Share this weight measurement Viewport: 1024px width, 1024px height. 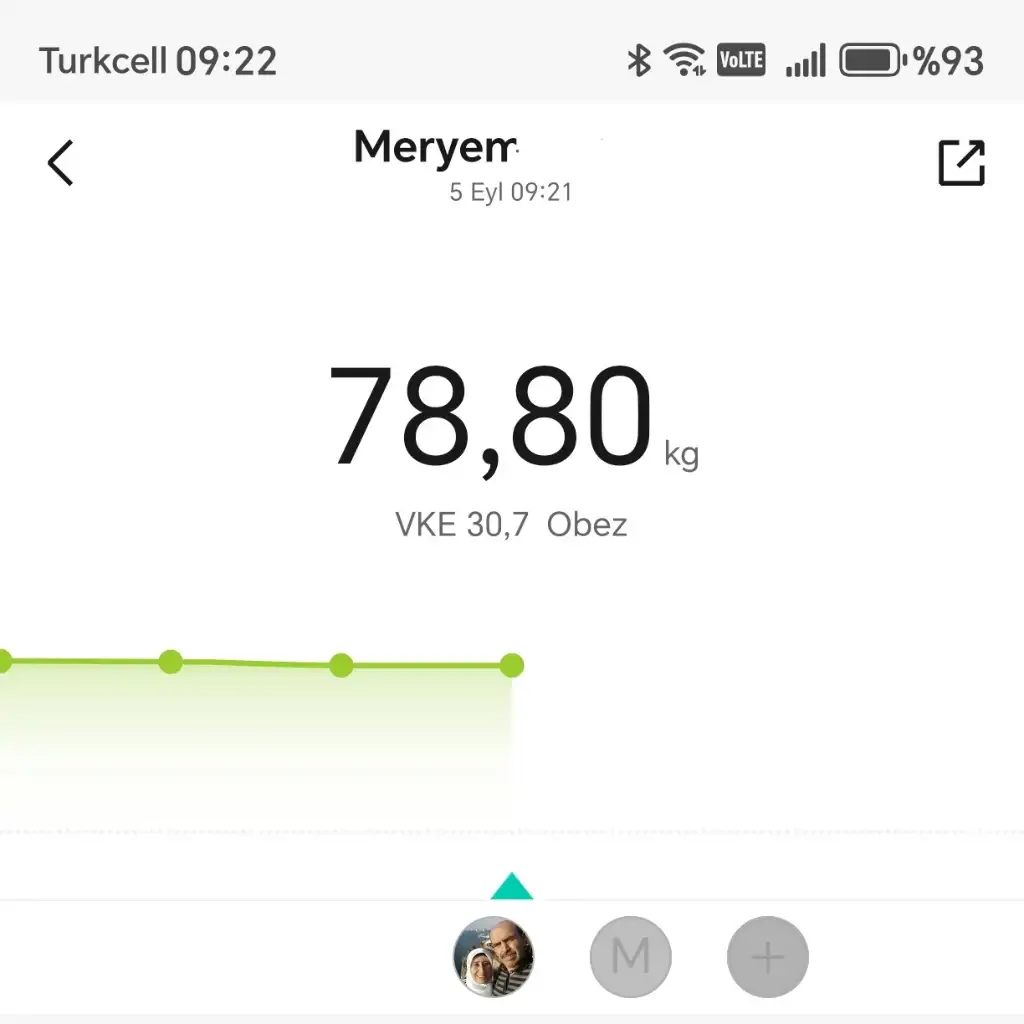(x=961, y=163)
